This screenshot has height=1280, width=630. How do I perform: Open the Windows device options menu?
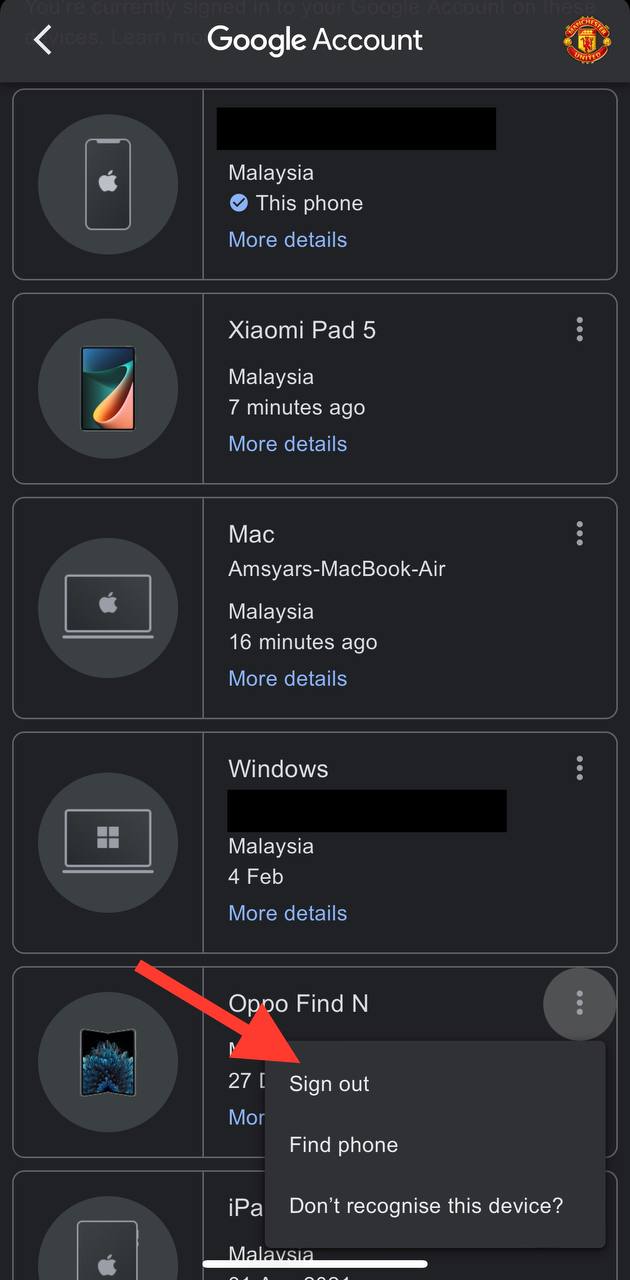click(x=579, y=768)
